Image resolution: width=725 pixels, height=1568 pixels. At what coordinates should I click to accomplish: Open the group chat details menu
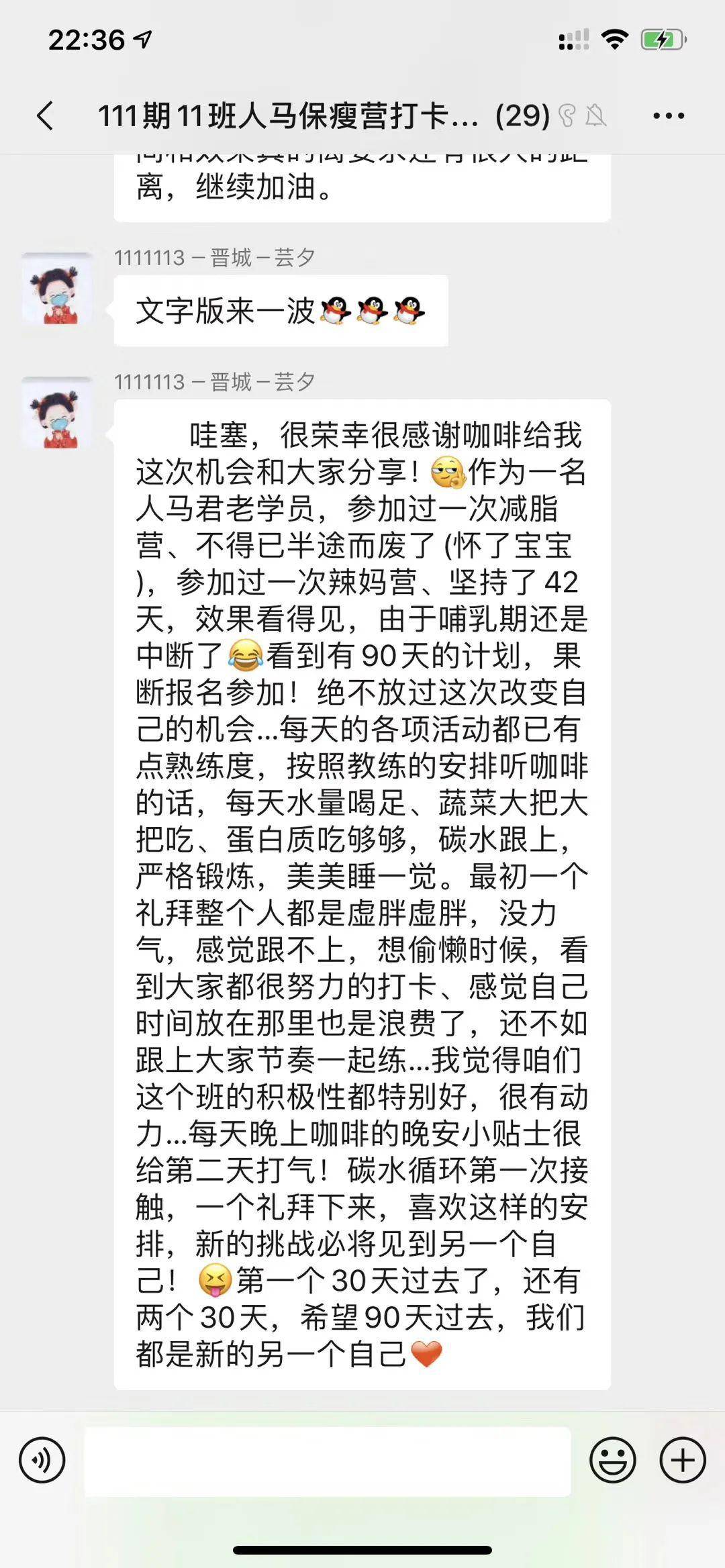point(669,115)
